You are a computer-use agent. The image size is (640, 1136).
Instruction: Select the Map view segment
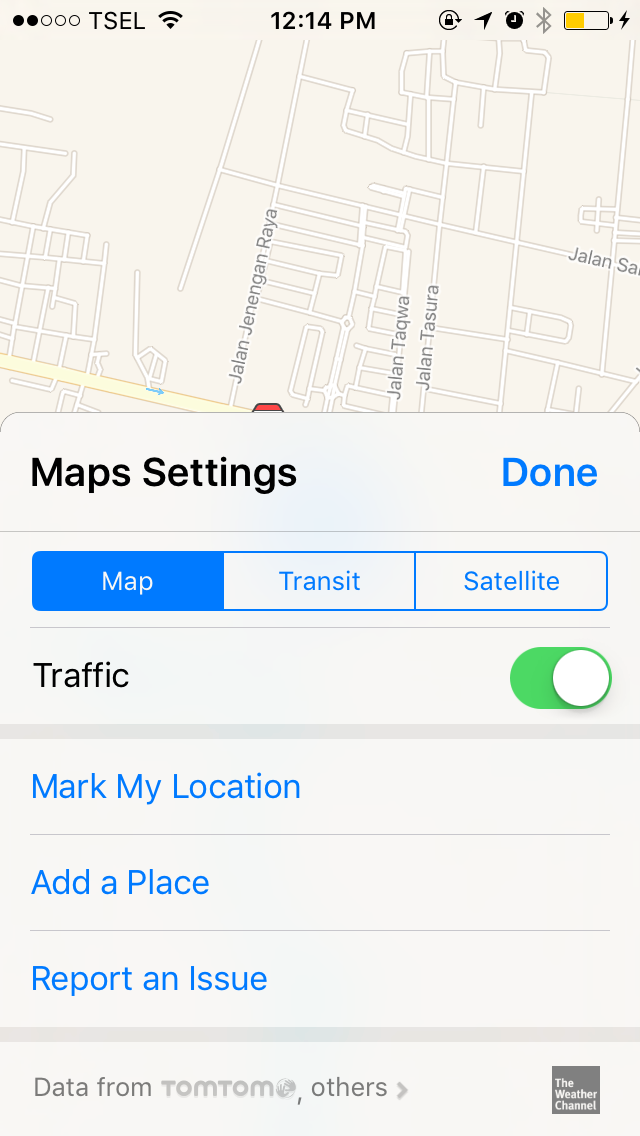tap(128, 581)
